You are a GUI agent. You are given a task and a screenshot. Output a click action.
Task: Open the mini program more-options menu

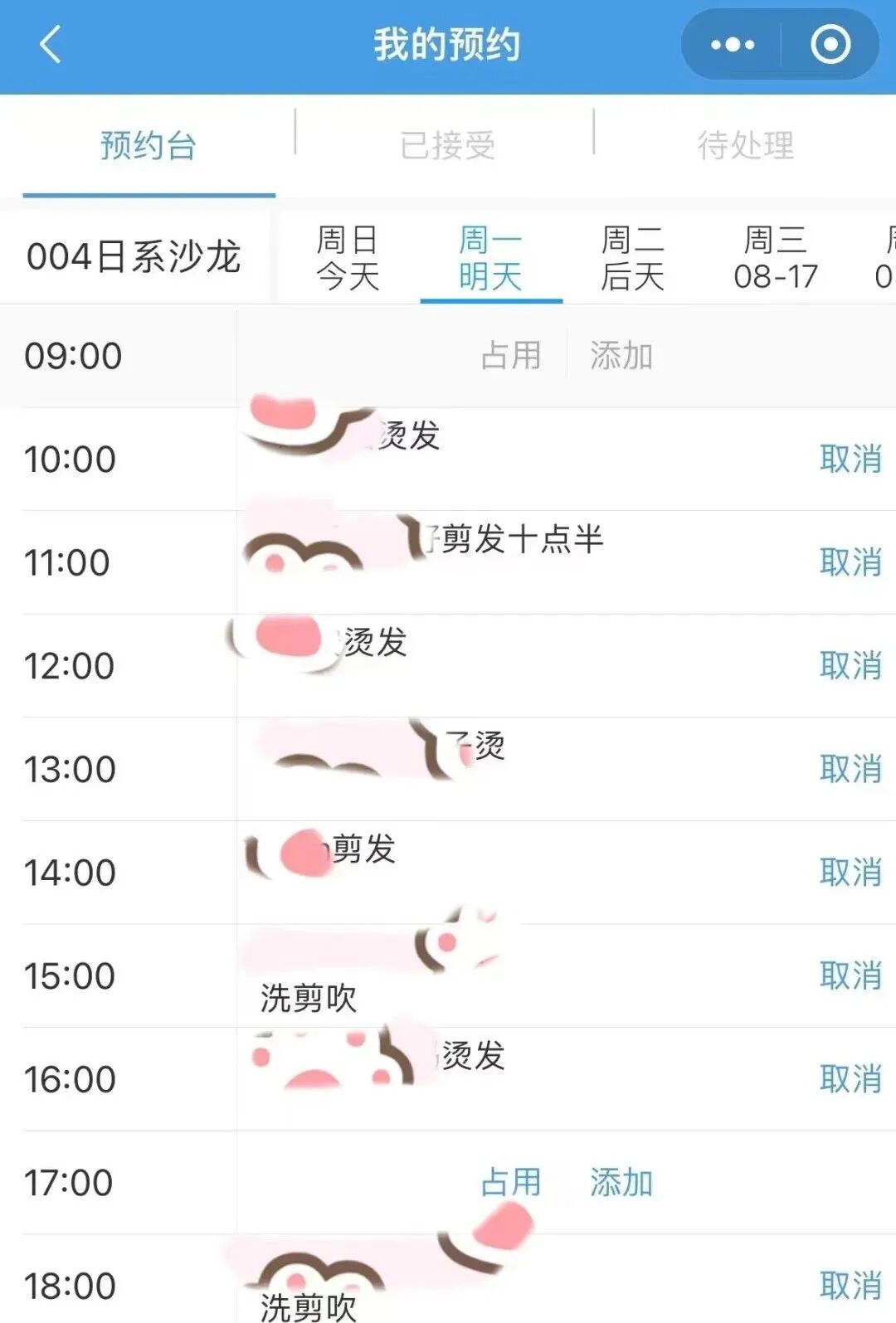click(733, 45)
